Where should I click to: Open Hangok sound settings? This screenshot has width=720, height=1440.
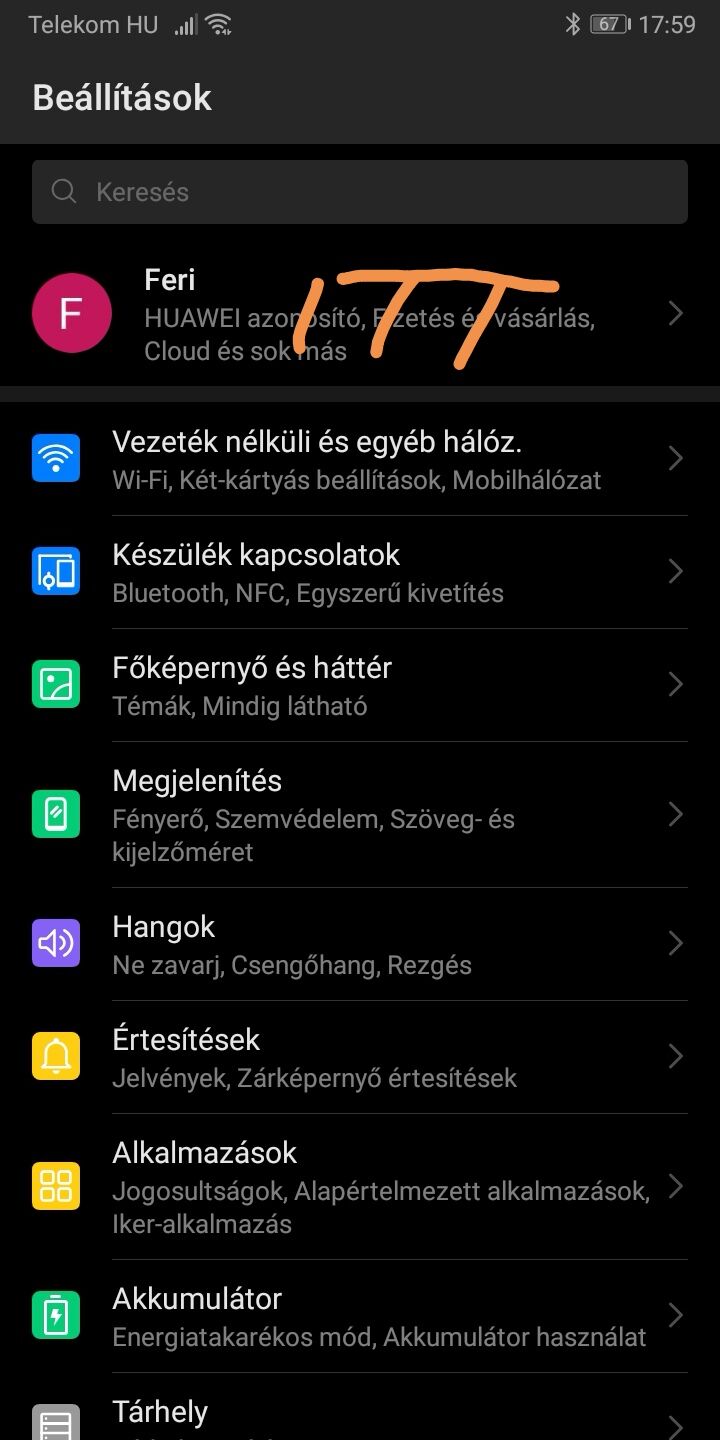(x=360, y=944)
